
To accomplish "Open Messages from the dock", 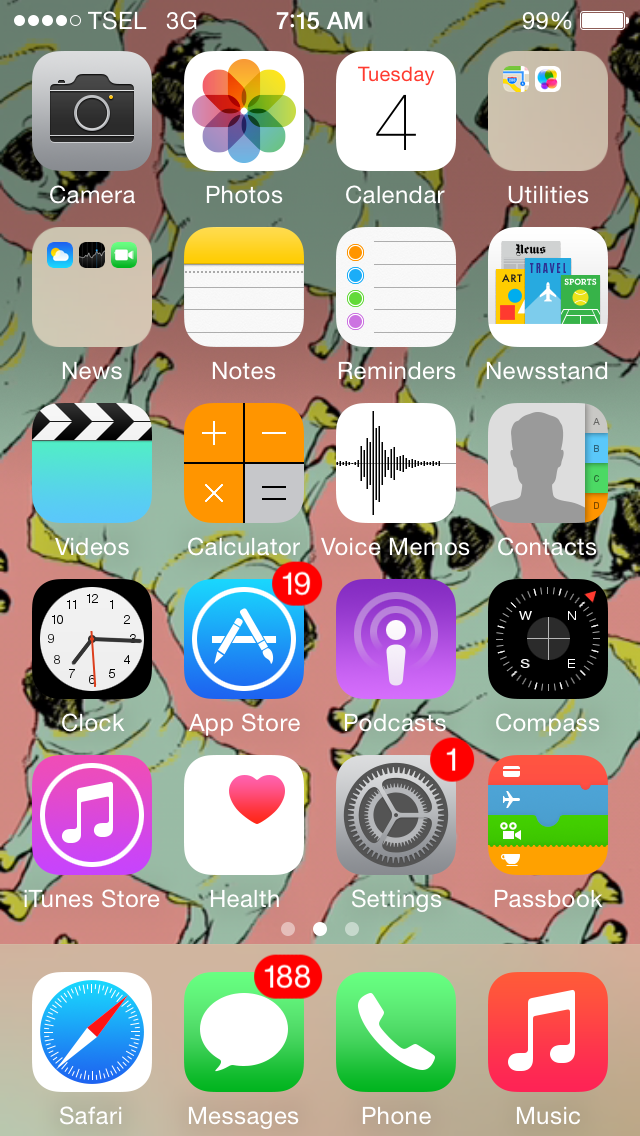I will (x=244, y=1032).
